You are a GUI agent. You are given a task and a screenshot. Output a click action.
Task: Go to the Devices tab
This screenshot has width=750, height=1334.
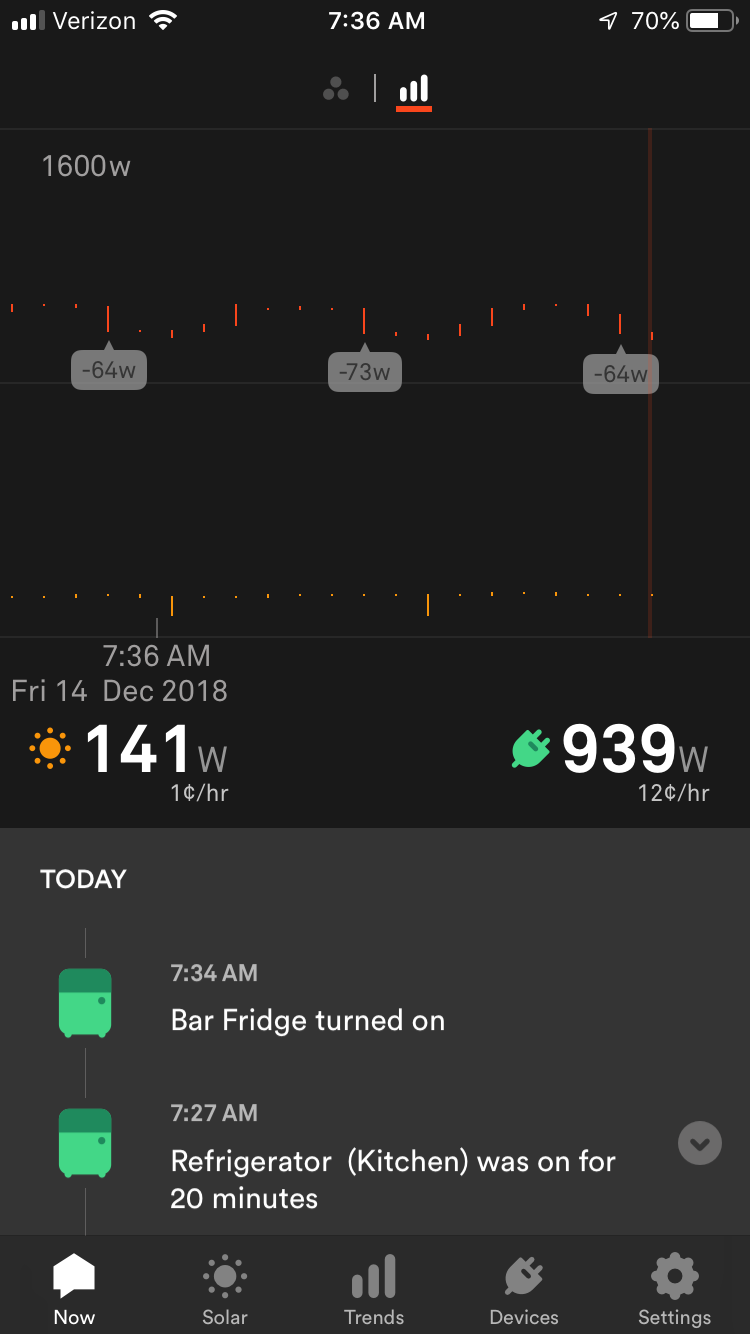point(524,1290)
